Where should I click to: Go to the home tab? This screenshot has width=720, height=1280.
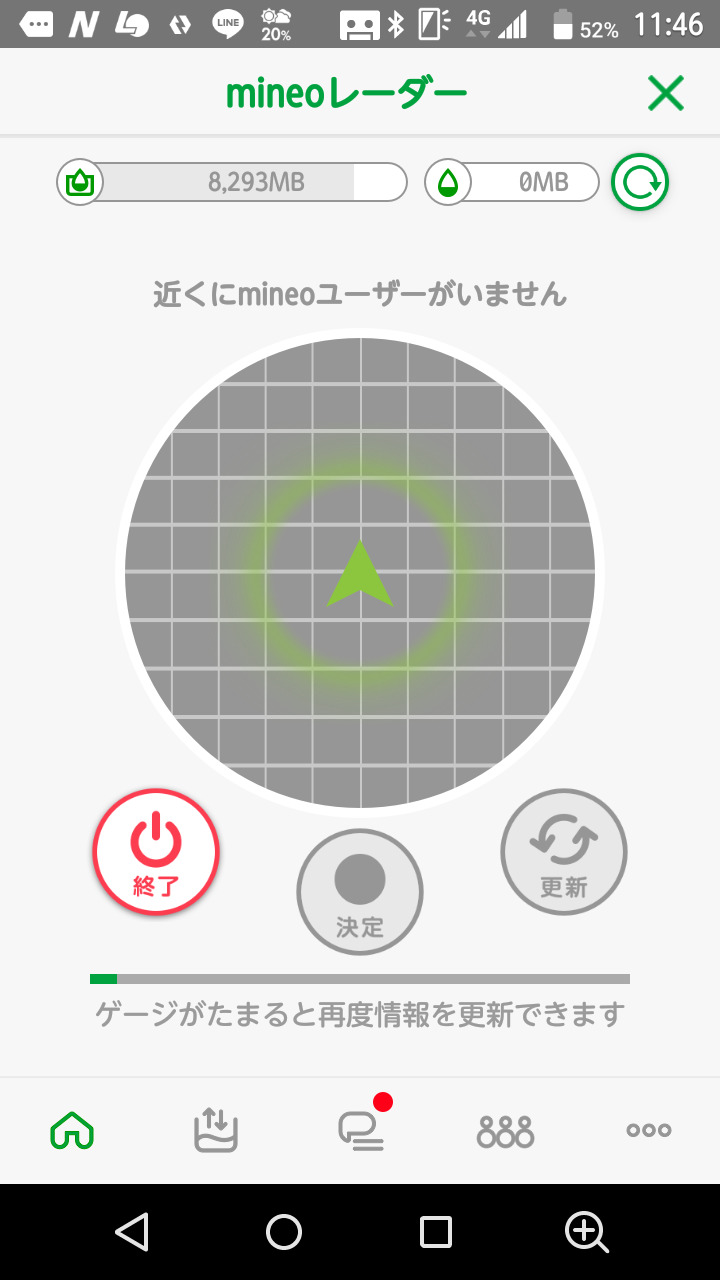[72, 1130]
